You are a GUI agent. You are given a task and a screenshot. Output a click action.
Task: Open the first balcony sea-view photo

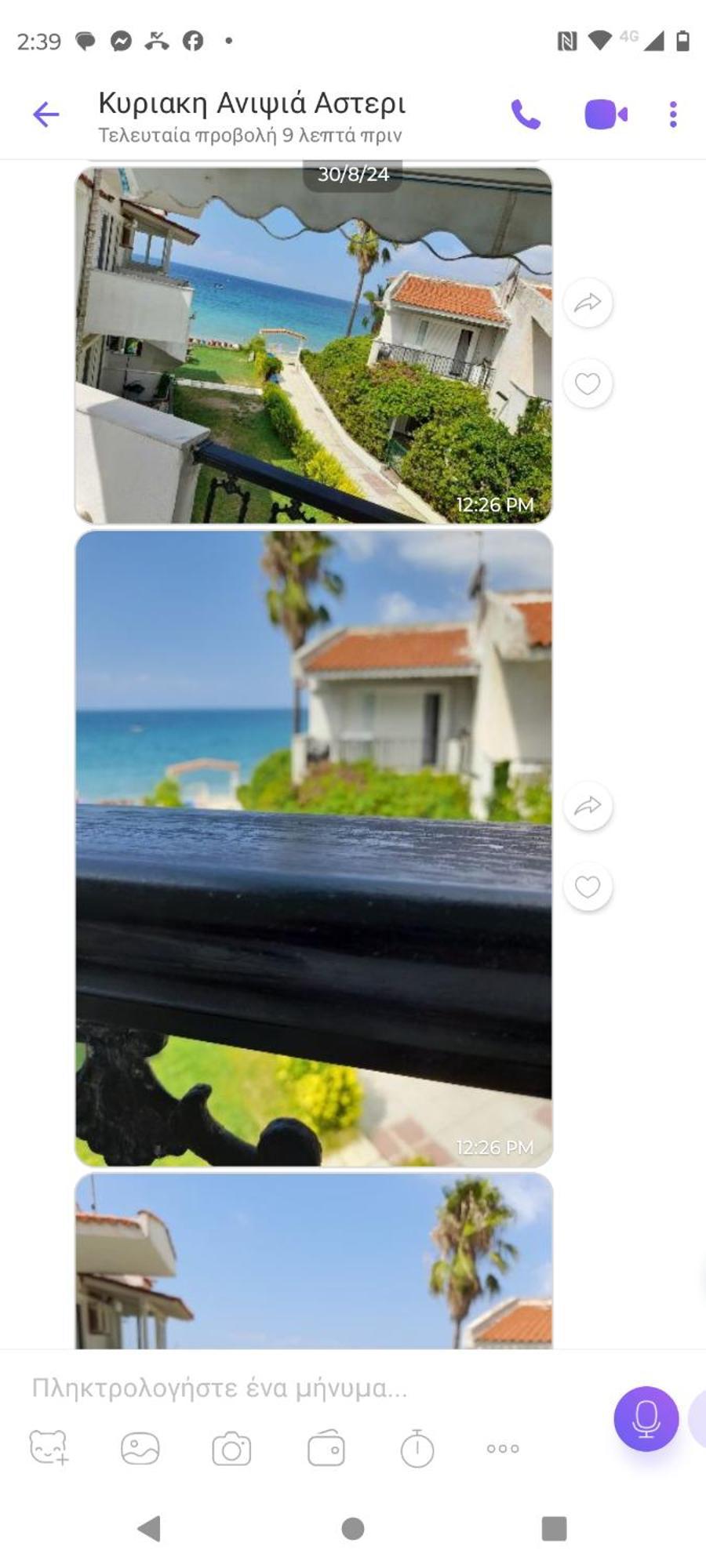coord(313,345)
